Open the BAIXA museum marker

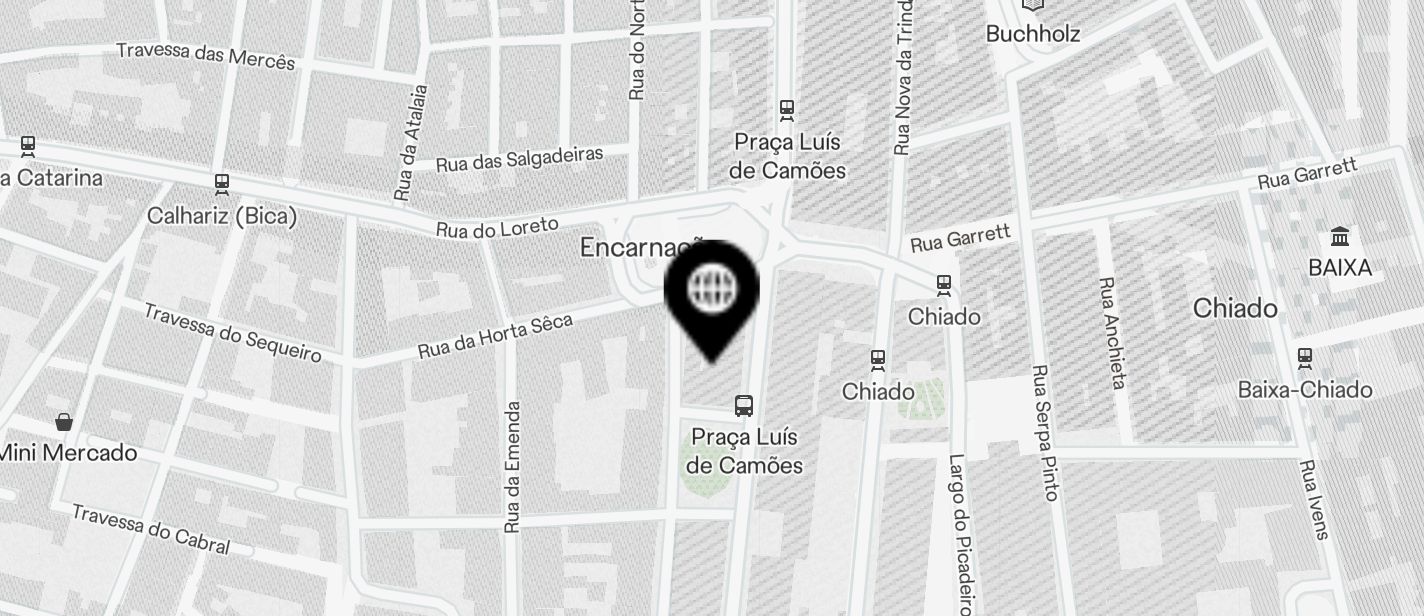pos(1339,238)
